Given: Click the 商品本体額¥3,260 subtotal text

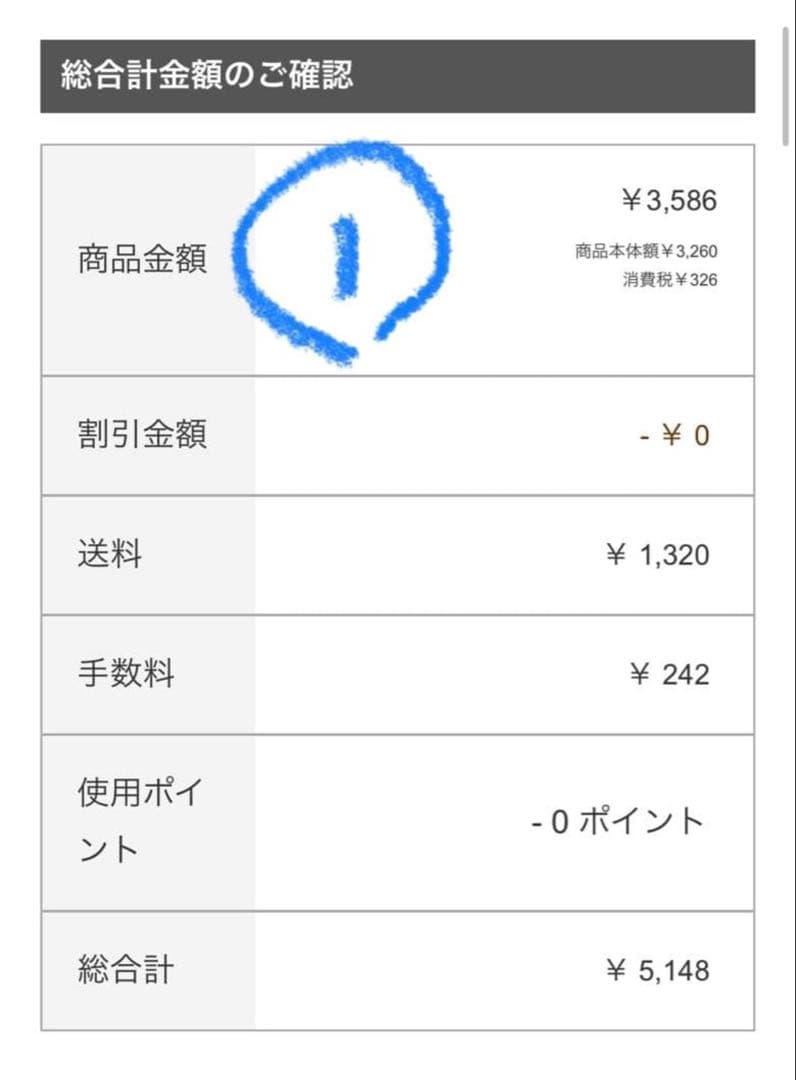Looking at the screenshot, I should tap(650, 252).
